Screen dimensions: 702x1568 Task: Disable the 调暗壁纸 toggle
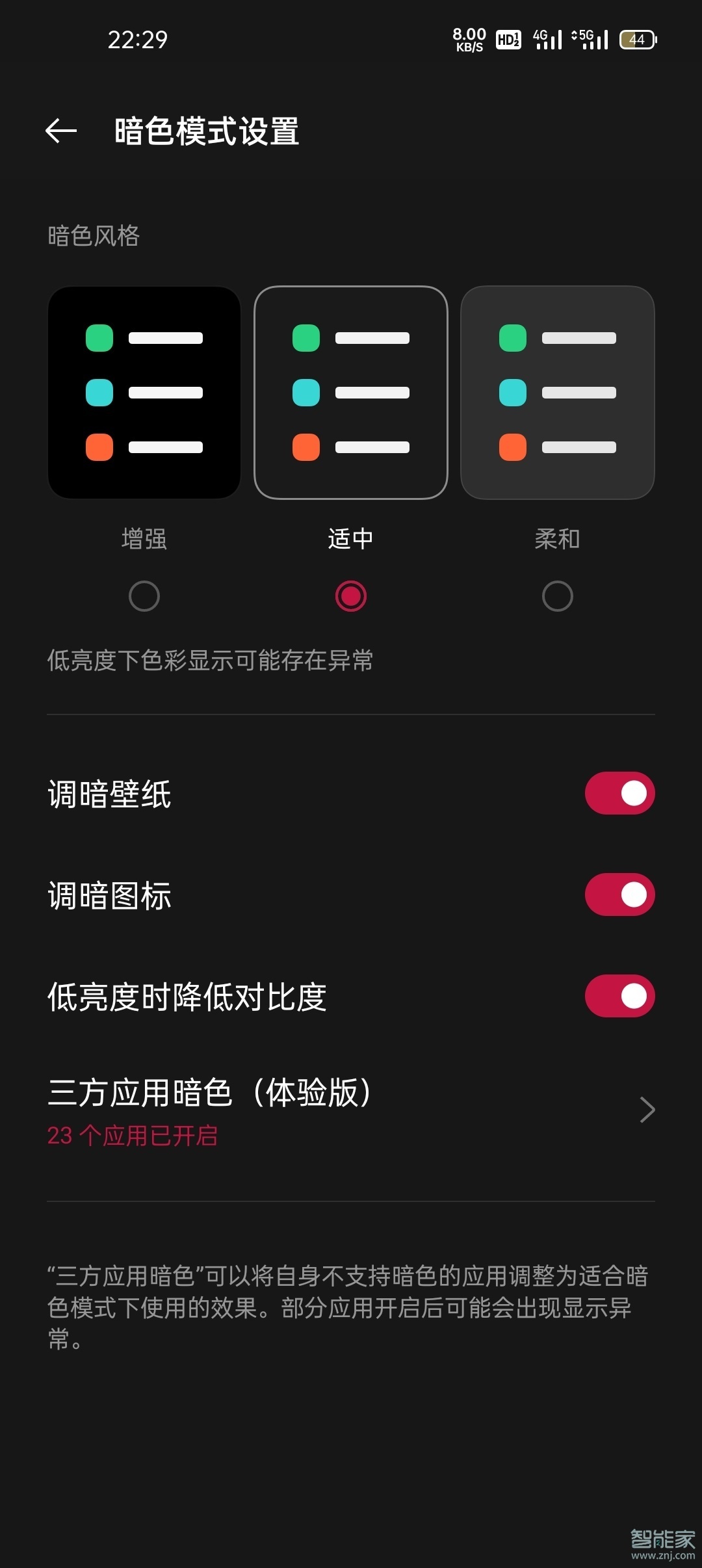(619, 793)
